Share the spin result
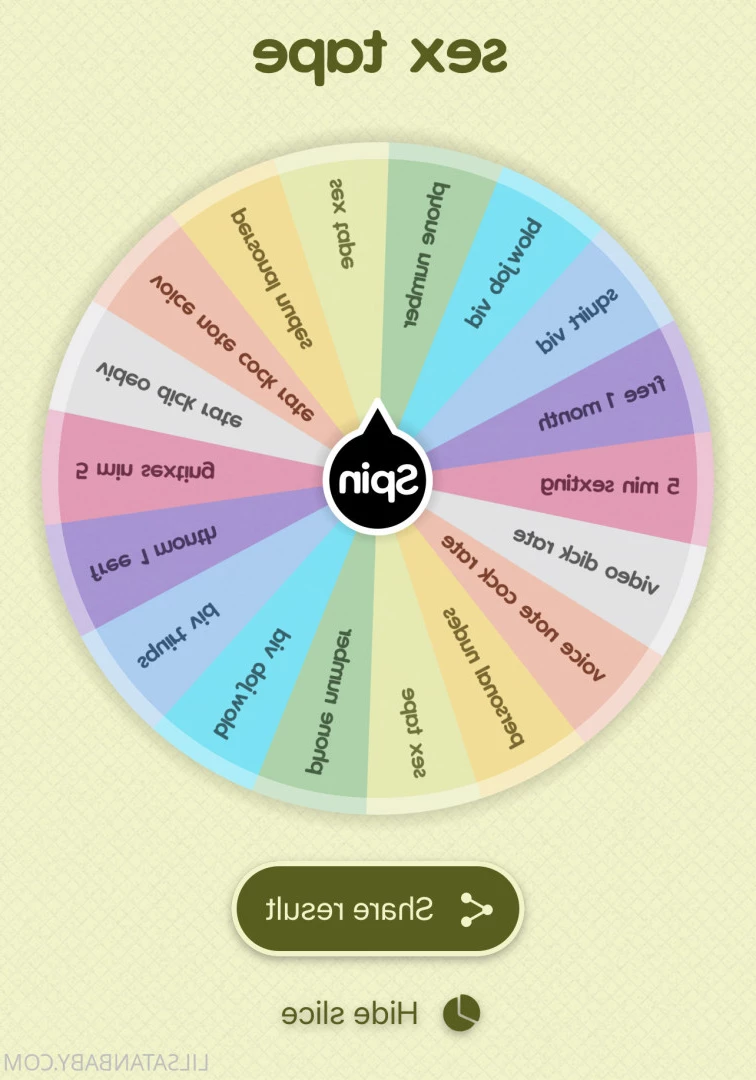 tap(378, 909)
